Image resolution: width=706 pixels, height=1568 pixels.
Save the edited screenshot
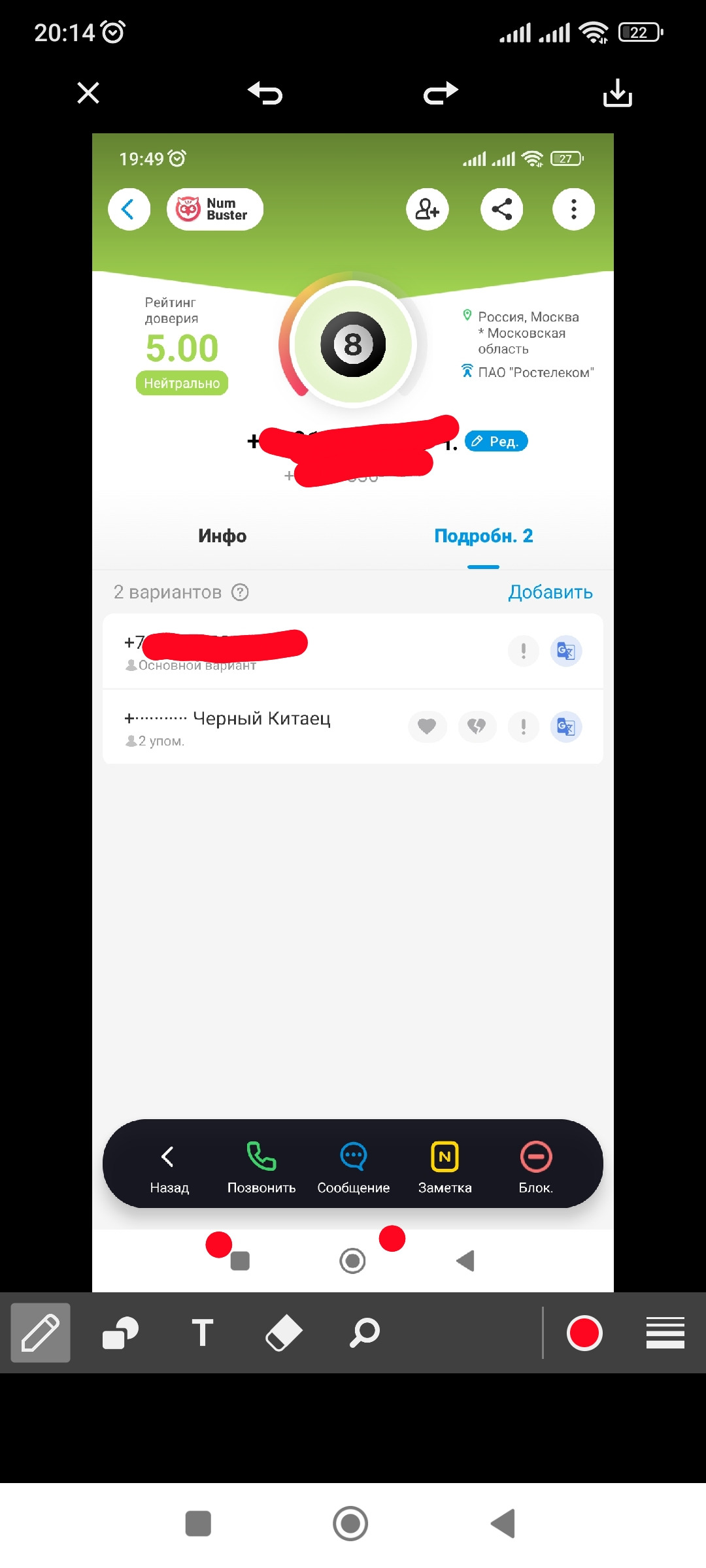pyautogui.click(x=617, y=93)
